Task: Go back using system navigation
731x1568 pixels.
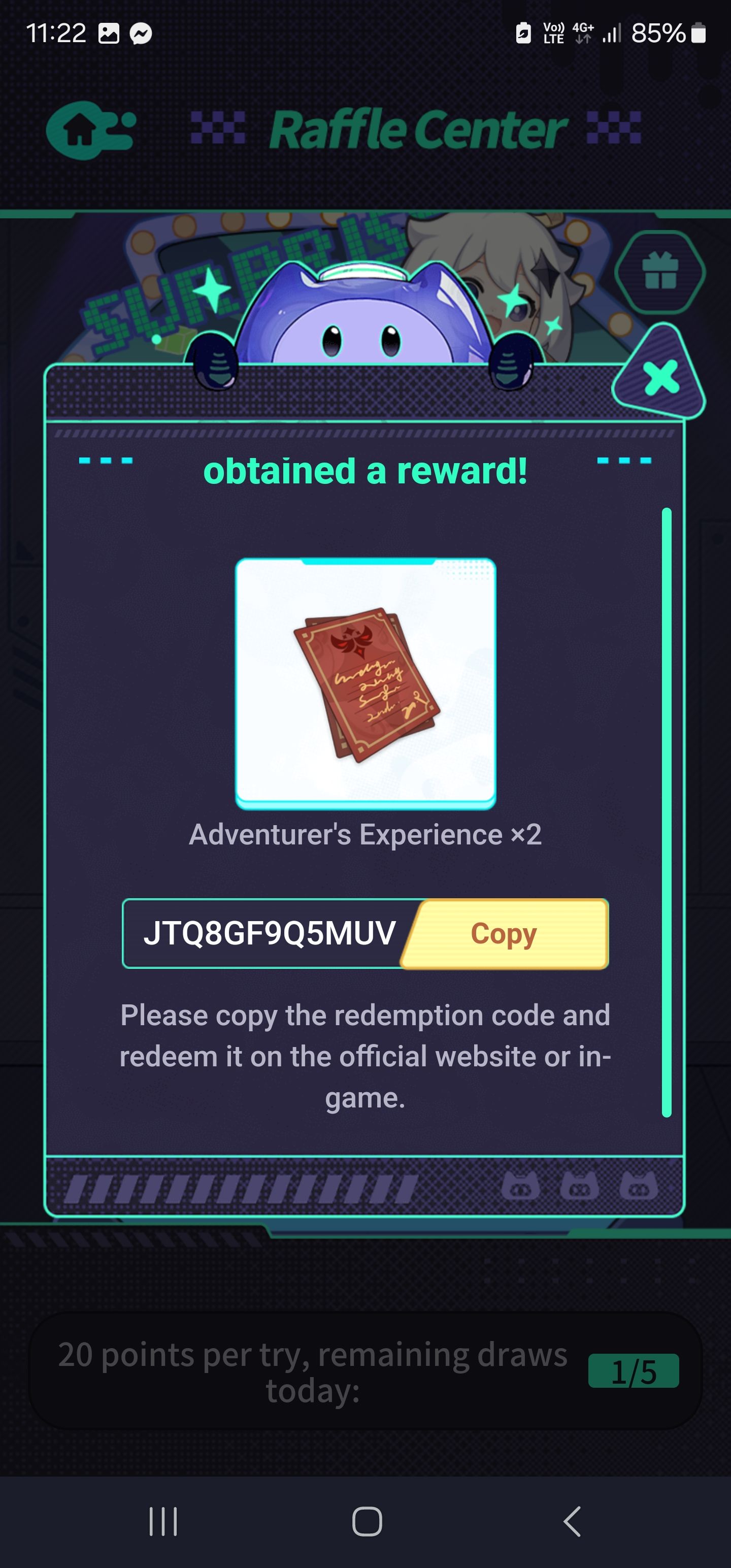Action: coord(572,1521)
